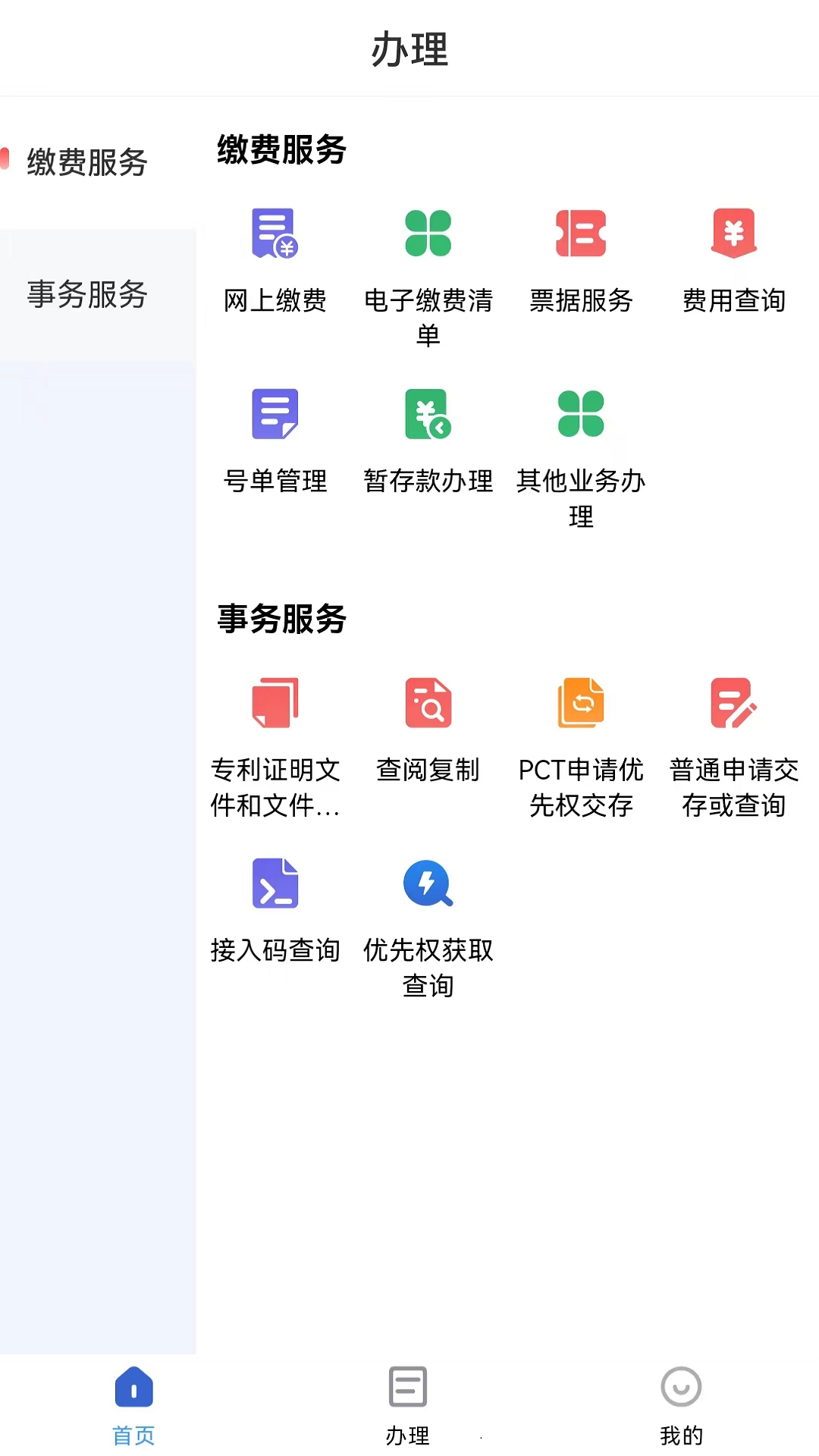Select 事务服务 in the left sidebar
Image resolution: width=819 pixels, height=1456 pixels.
87,294
